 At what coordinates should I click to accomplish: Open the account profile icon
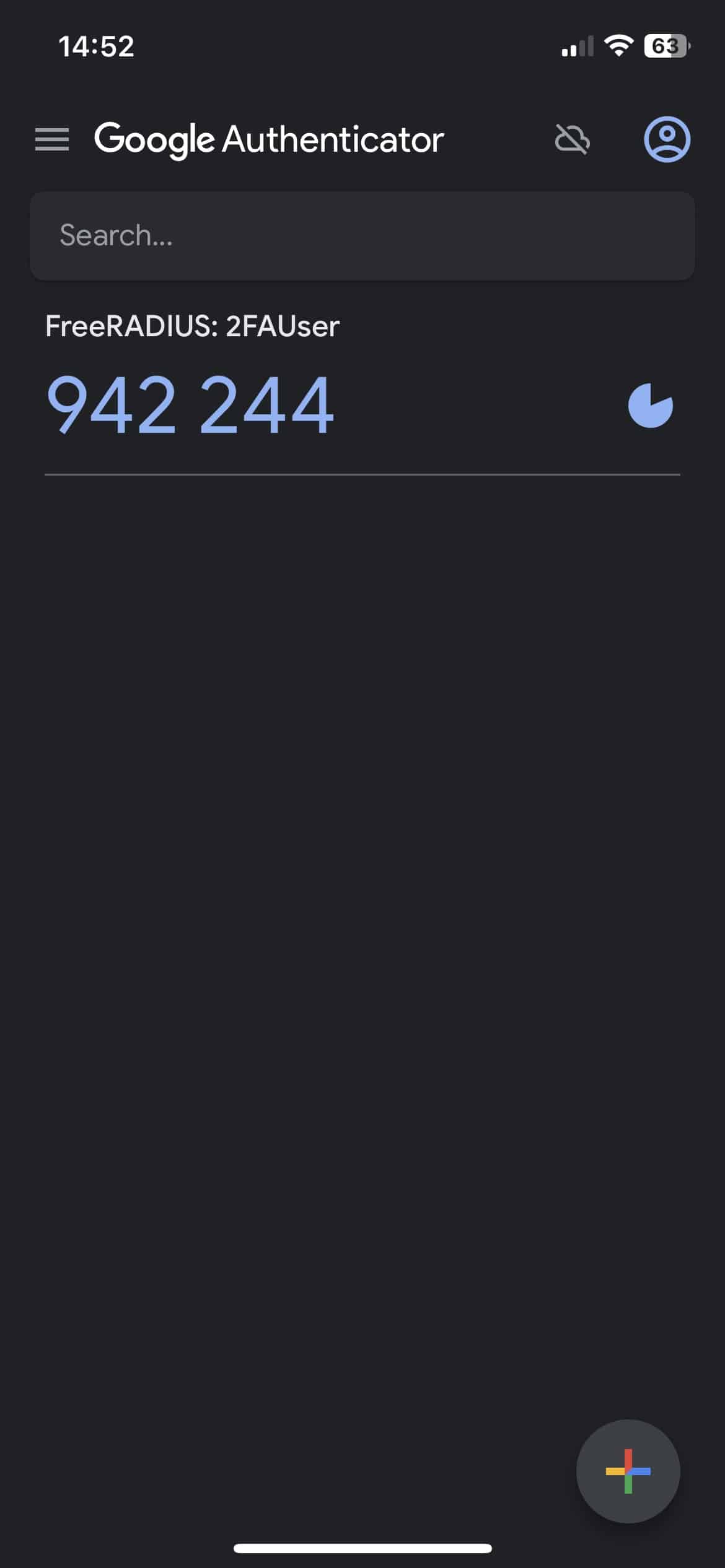click(x=667, y=139)
